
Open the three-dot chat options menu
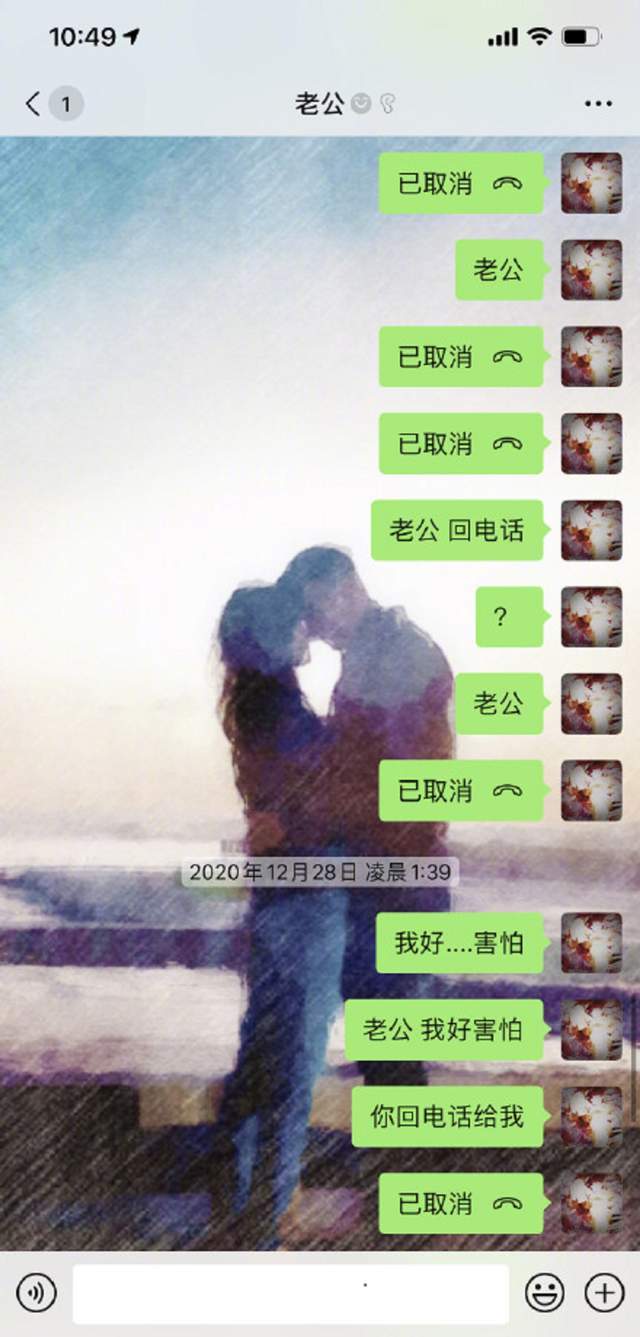click(598, 104)
